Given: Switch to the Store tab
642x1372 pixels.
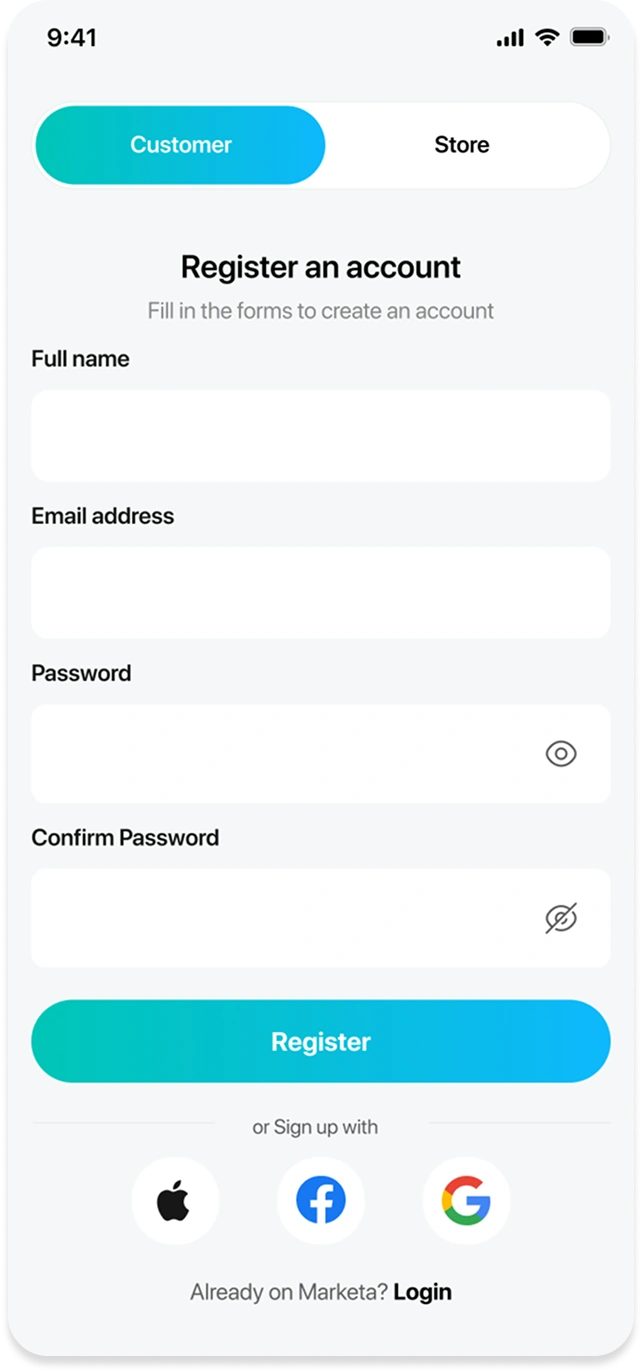Looking at the screenshot, I should [x=462, y=145].
